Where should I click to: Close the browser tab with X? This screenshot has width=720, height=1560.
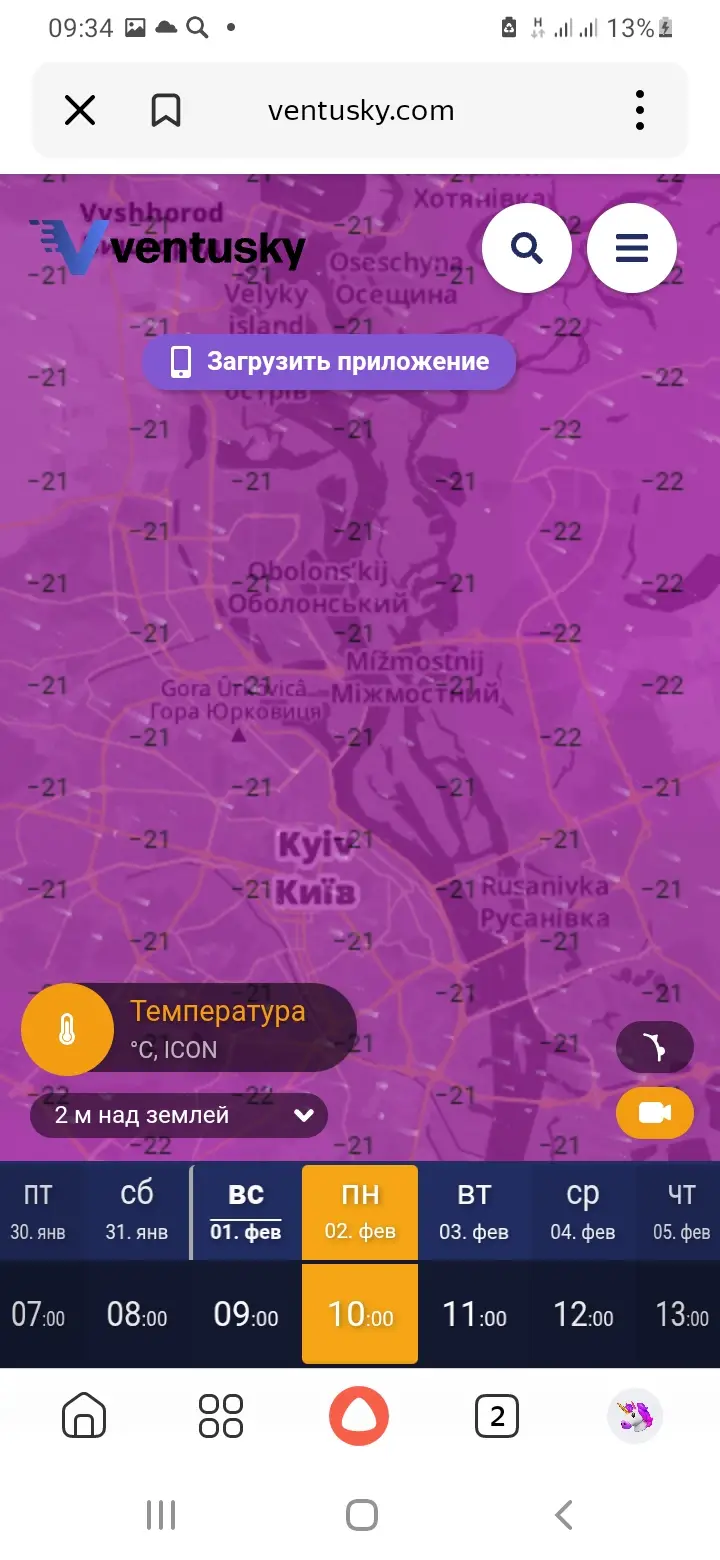(x=80, y=110)
